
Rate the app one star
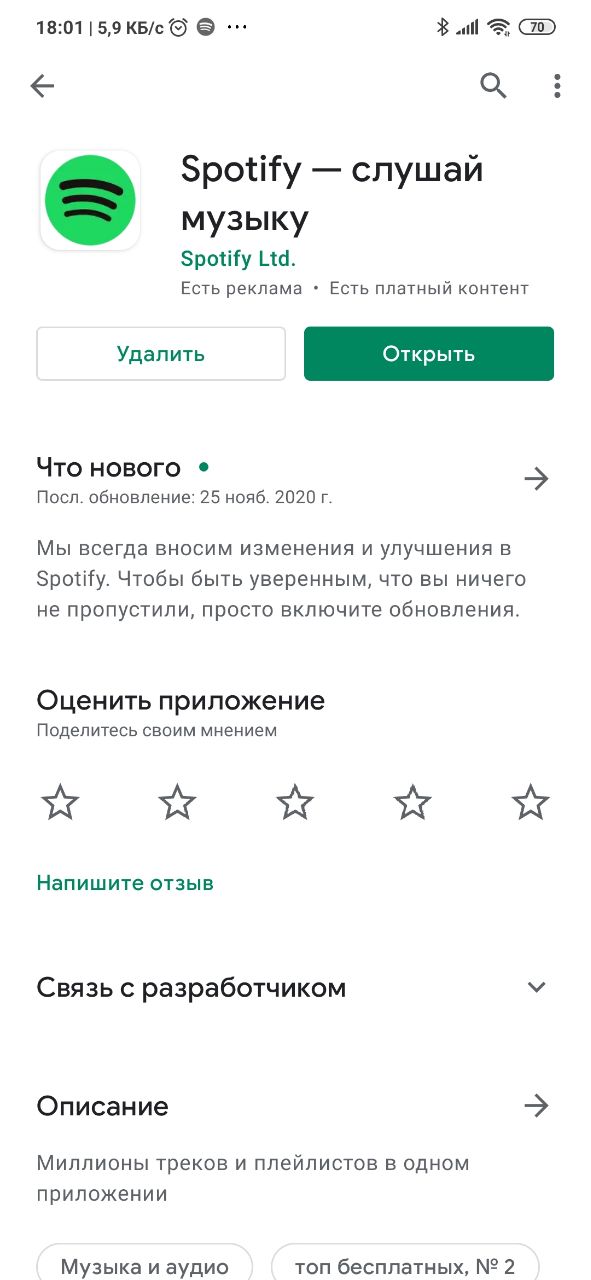[x=60, y=802]
